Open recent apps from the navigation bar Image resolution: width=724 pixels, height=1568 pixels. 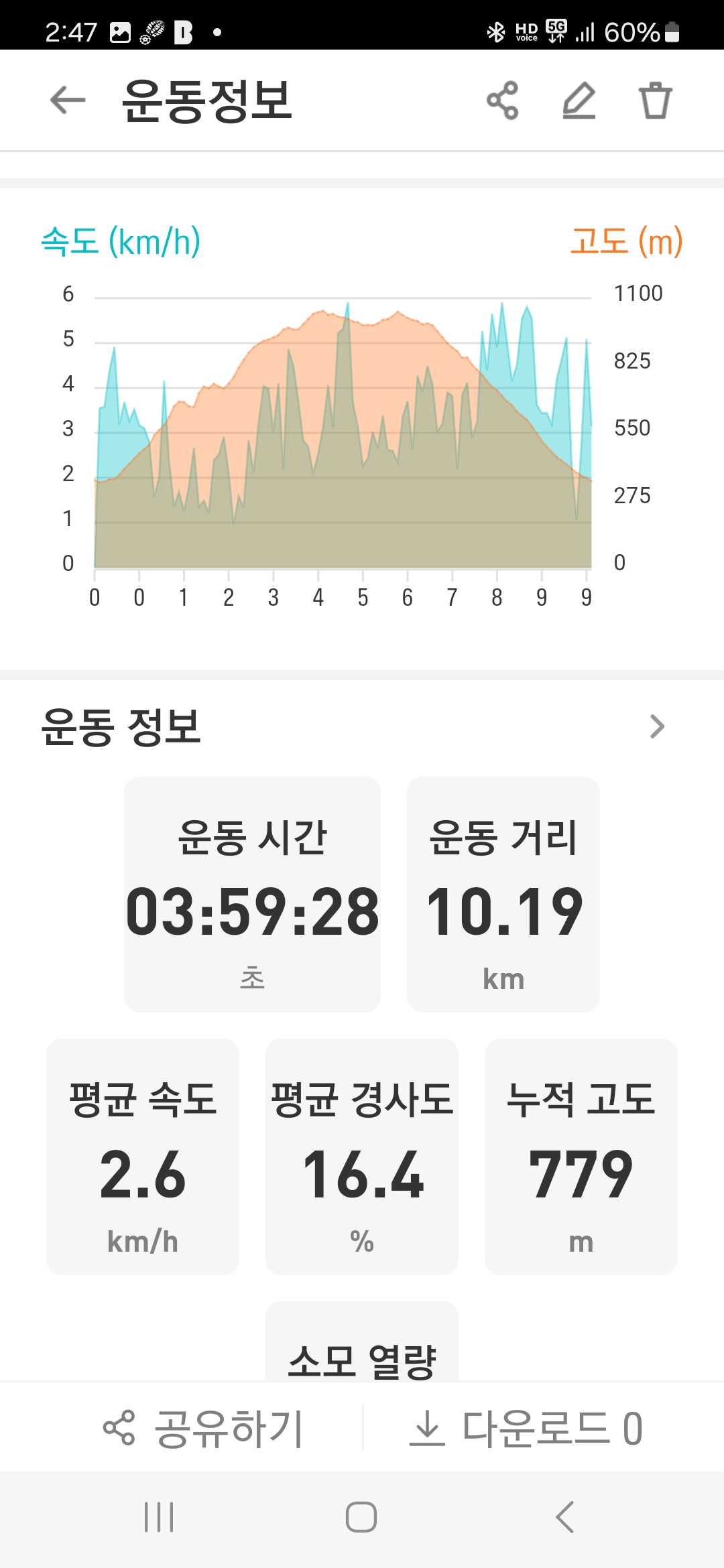[159, 1517]
